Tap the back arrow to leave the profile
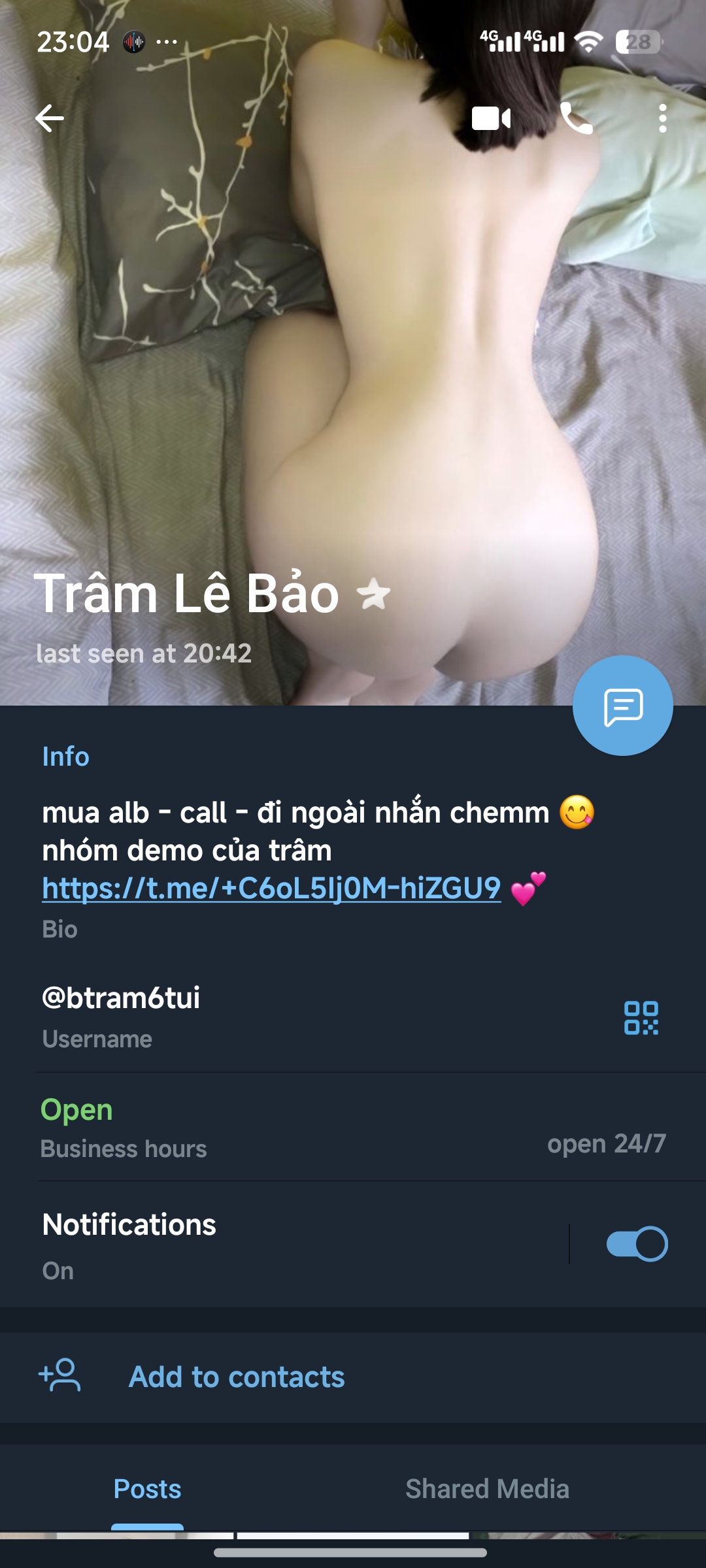This screenshot has height=1568, width=706. [x=49, y=118]
